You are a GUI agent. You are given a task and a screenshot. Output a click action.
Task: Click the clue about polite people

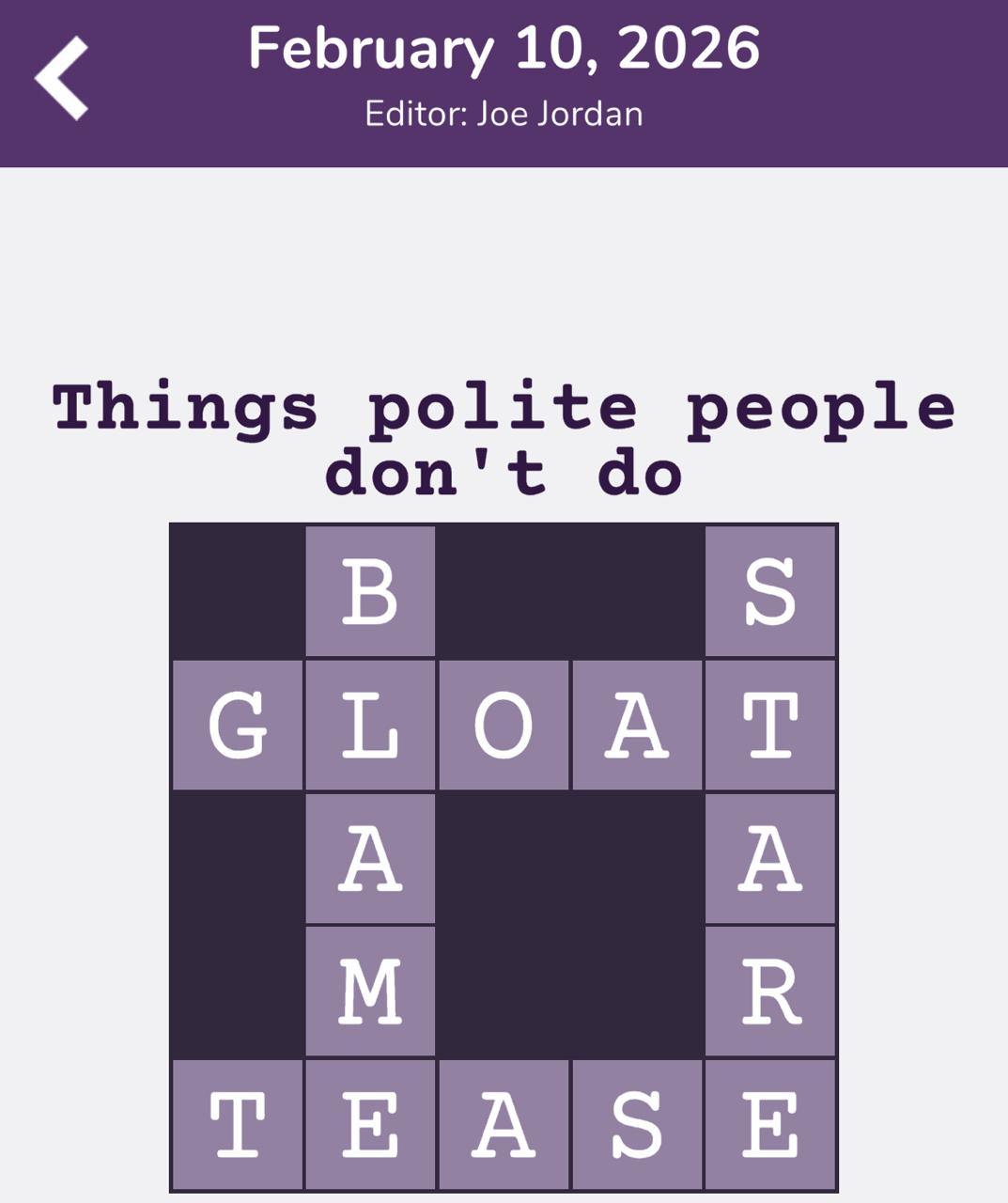[504, 437]
